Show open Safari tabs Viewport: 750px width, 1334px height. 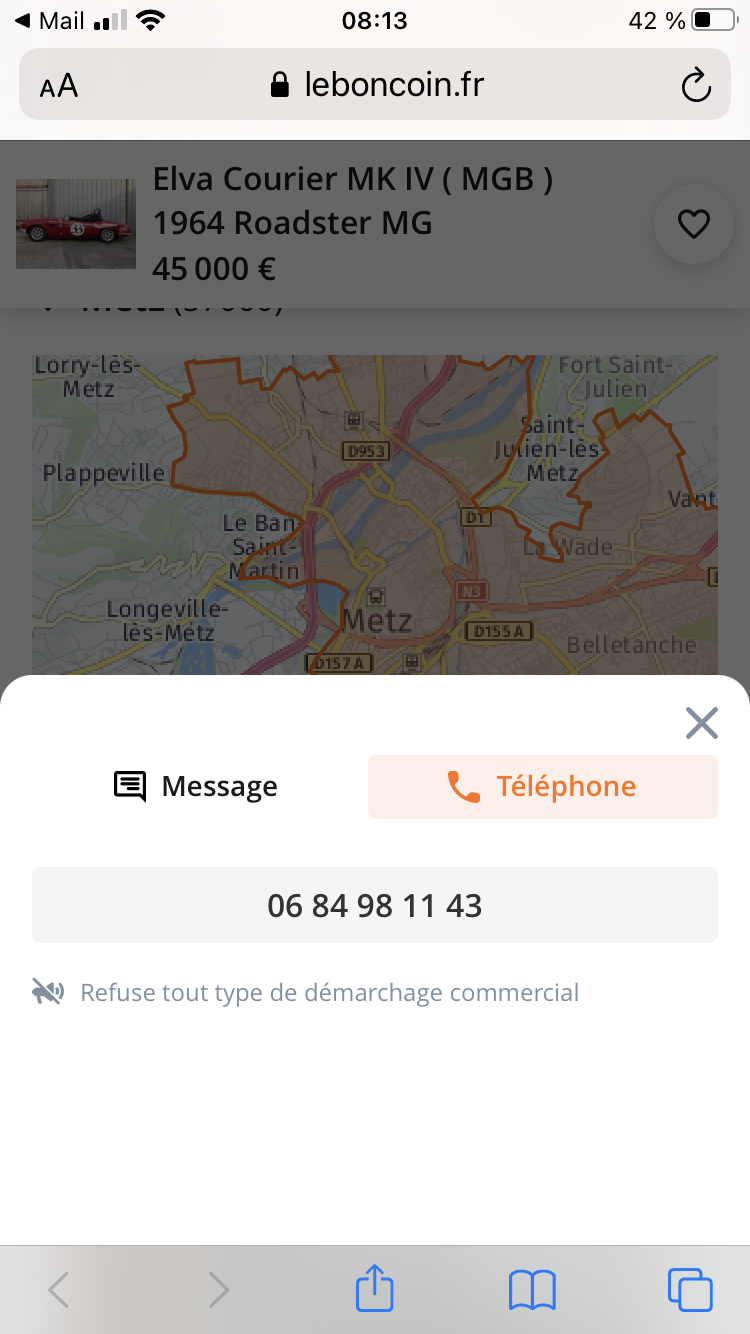[690, 1289]
